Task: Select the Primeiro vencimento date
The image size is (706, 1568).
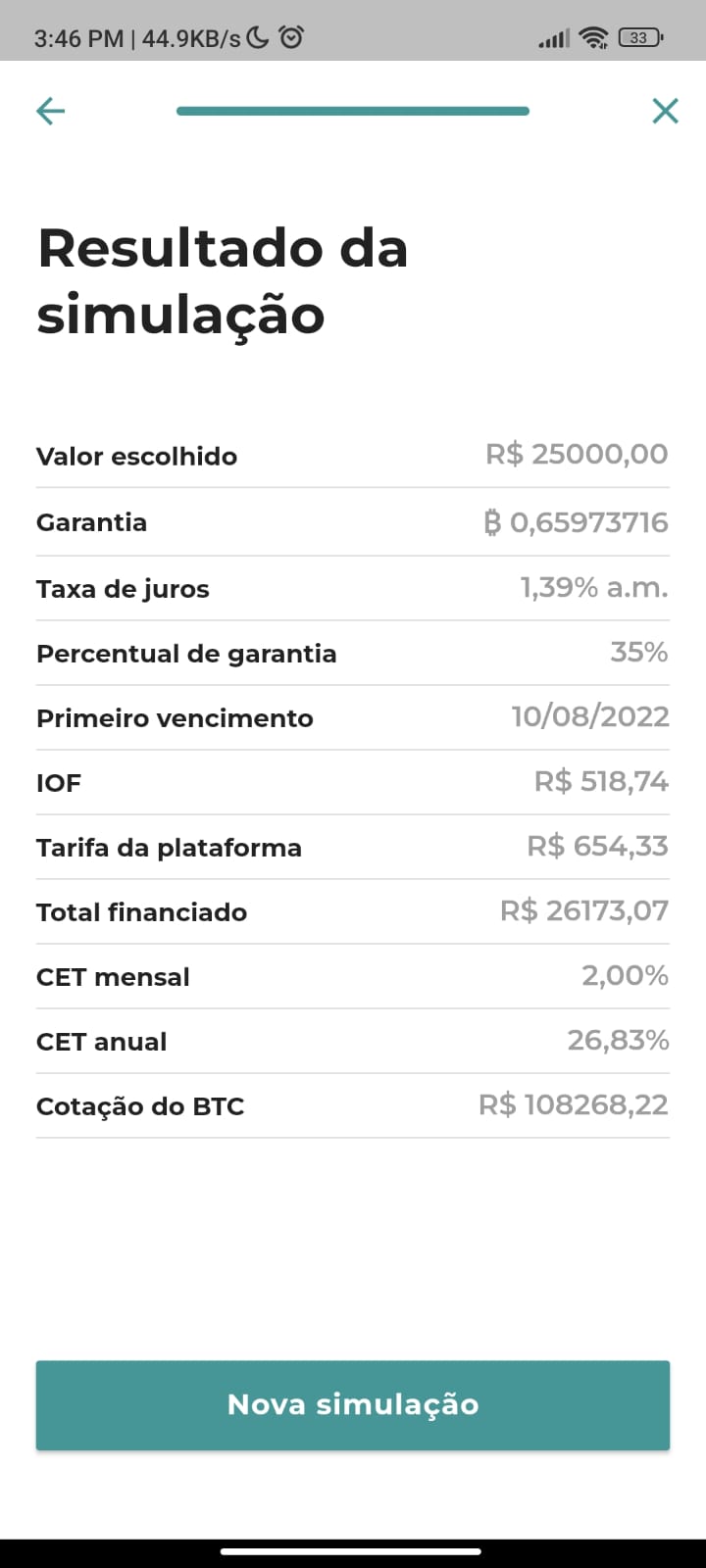Action: click(x=590, y=716)
